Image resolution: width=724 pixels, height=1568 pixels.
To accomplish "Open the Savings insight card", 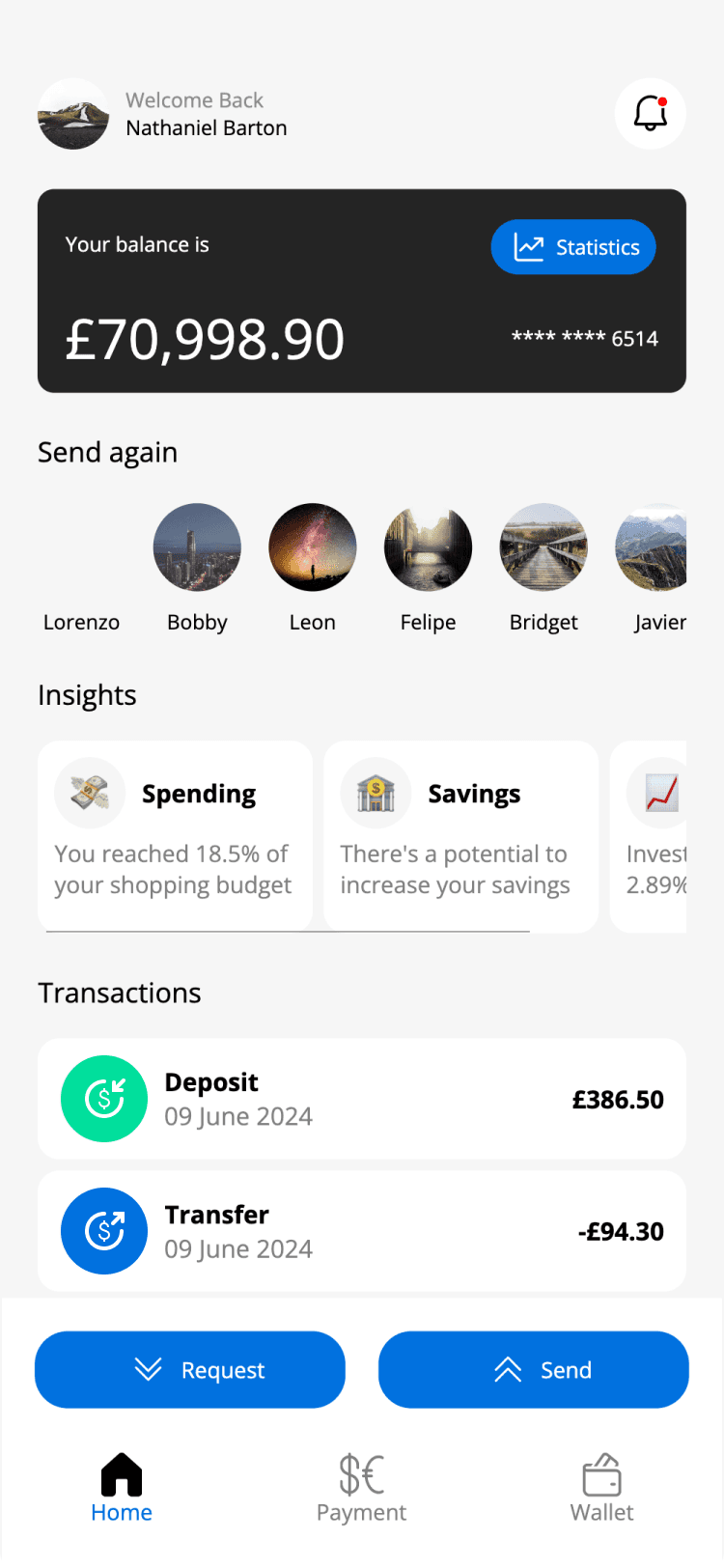I will 460,836.
